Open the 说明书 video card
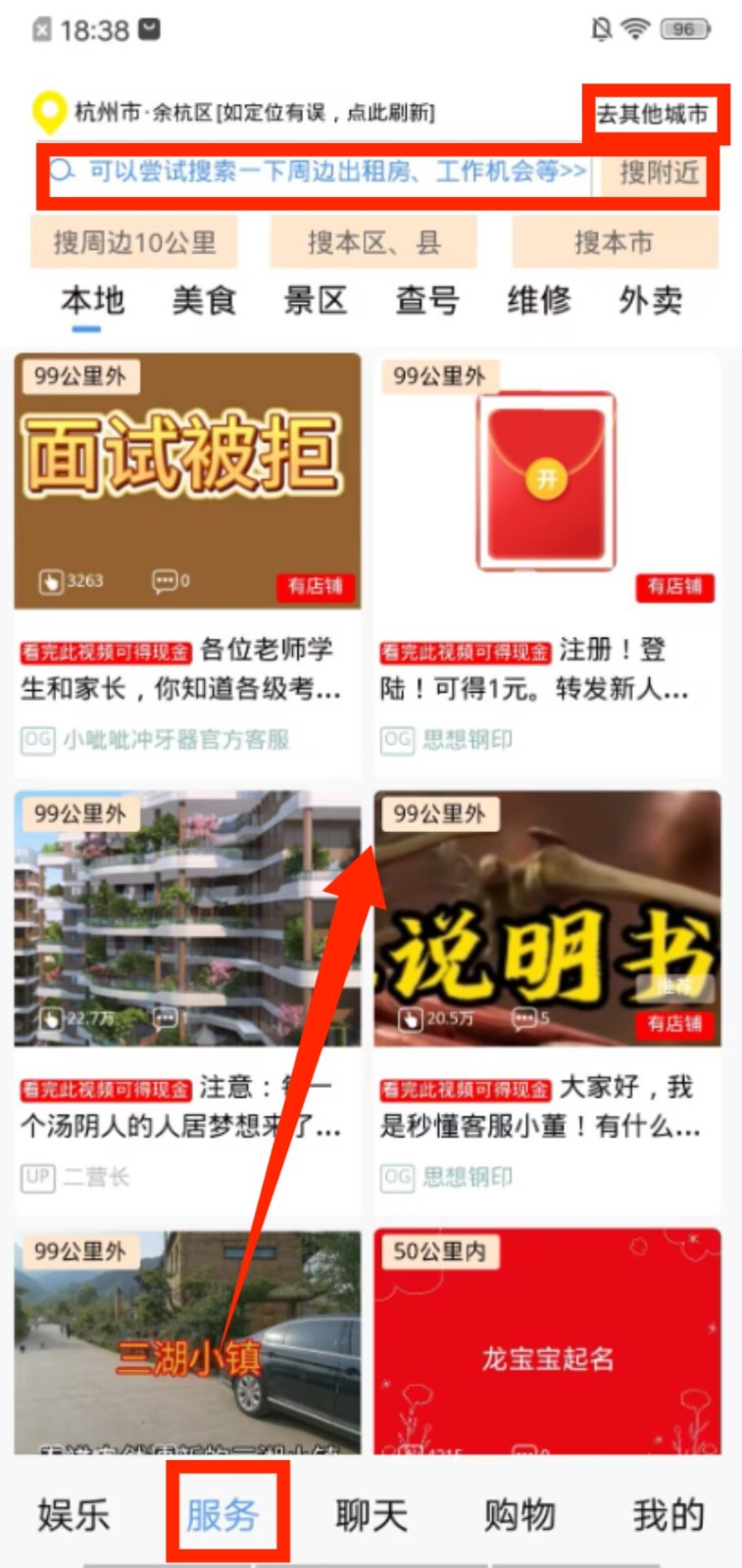Screen dimensions: 742x1568 click(x=546, y=918)
